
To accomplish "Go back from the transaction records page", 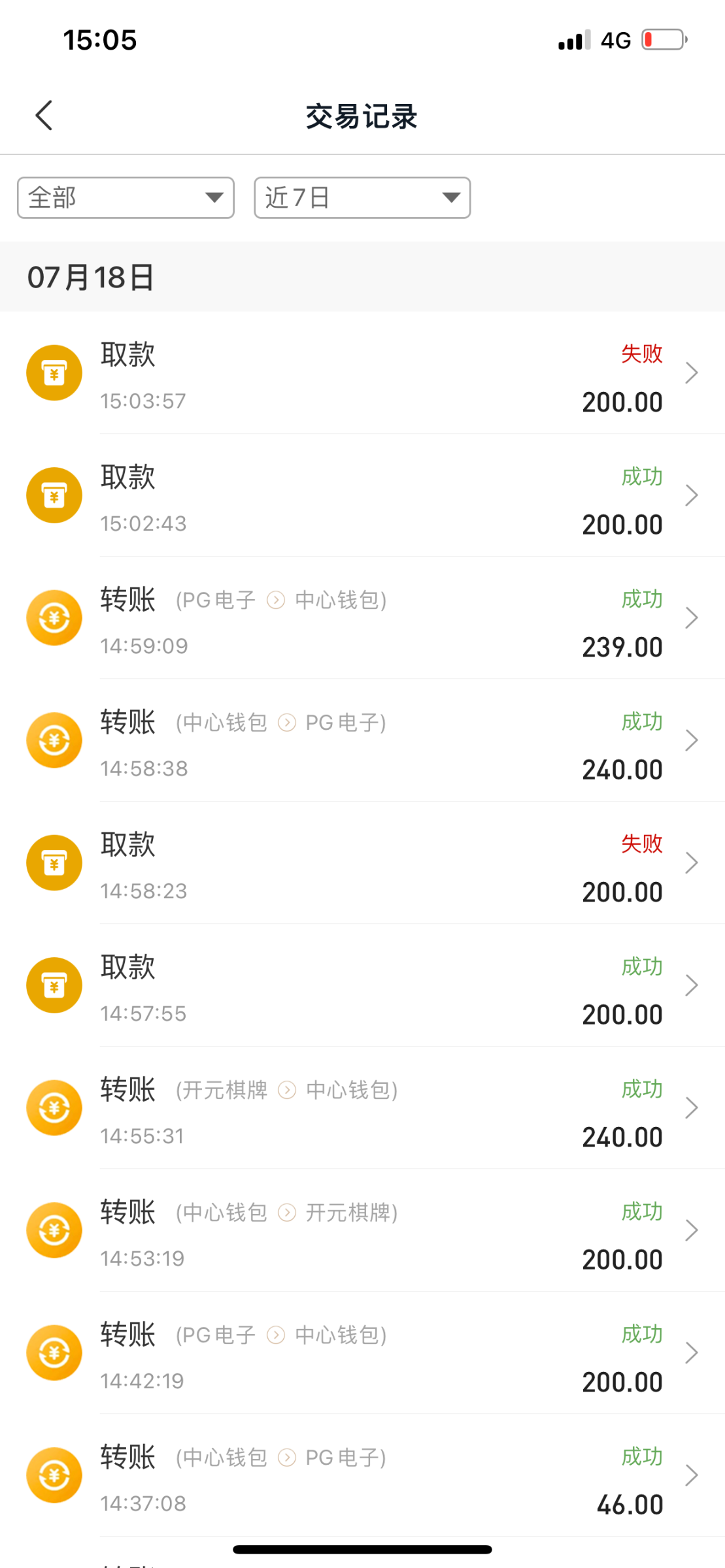I will pyautogui.click(x=44, y=116).
